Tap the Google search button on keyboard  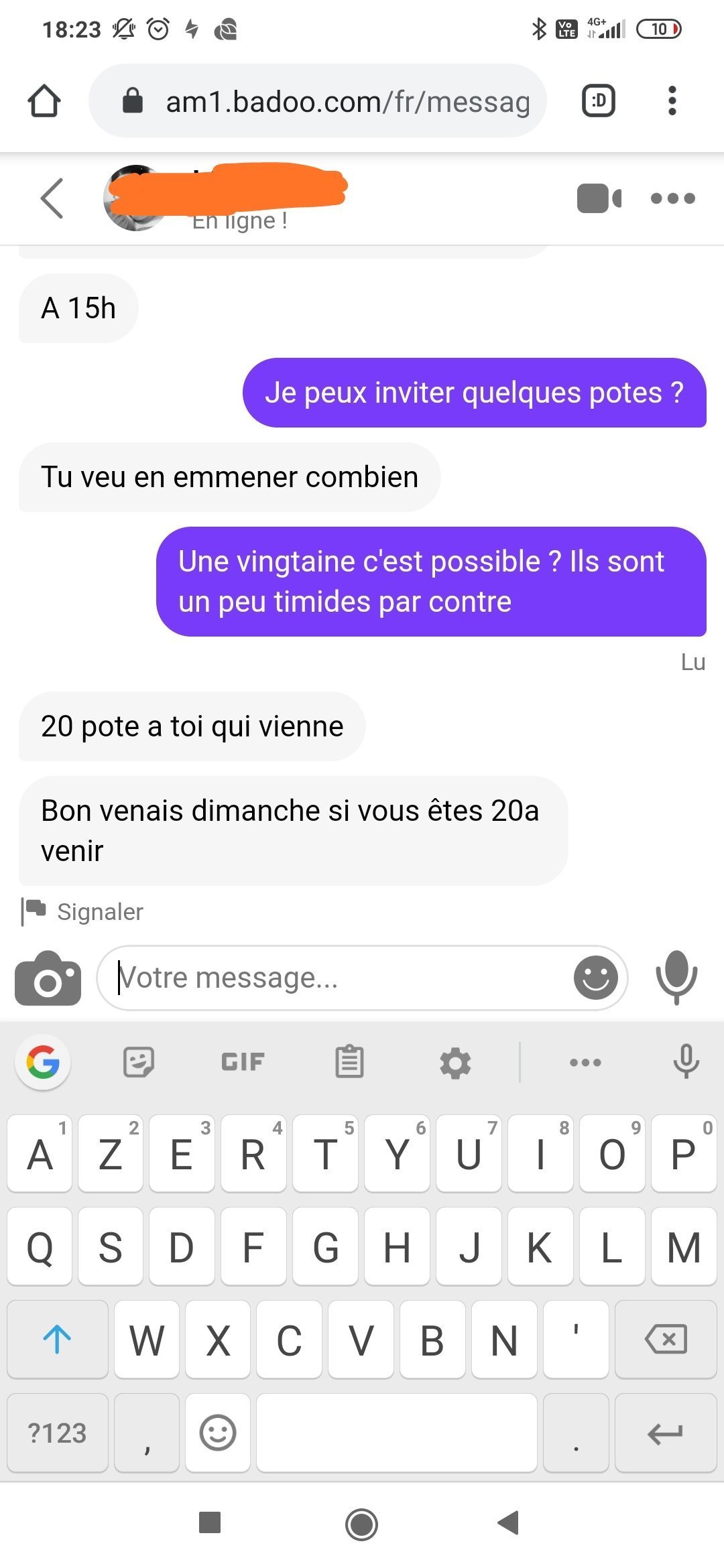[x=44, y=1061]
